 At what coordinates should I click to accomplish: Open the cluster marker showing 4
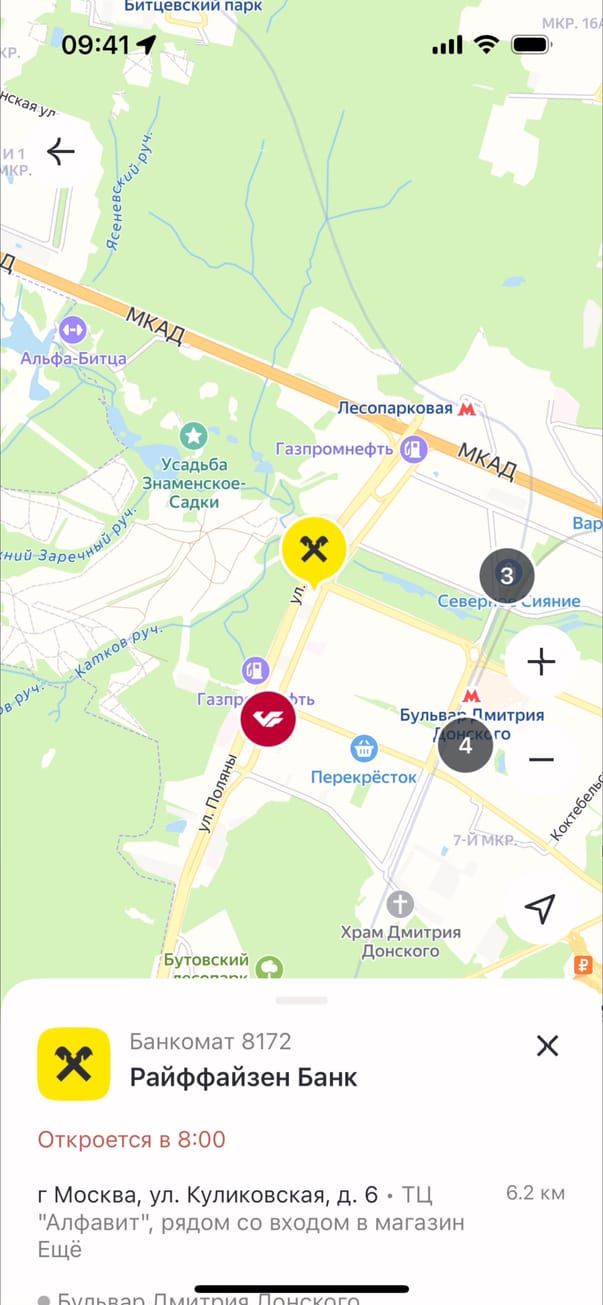[465, 745]
